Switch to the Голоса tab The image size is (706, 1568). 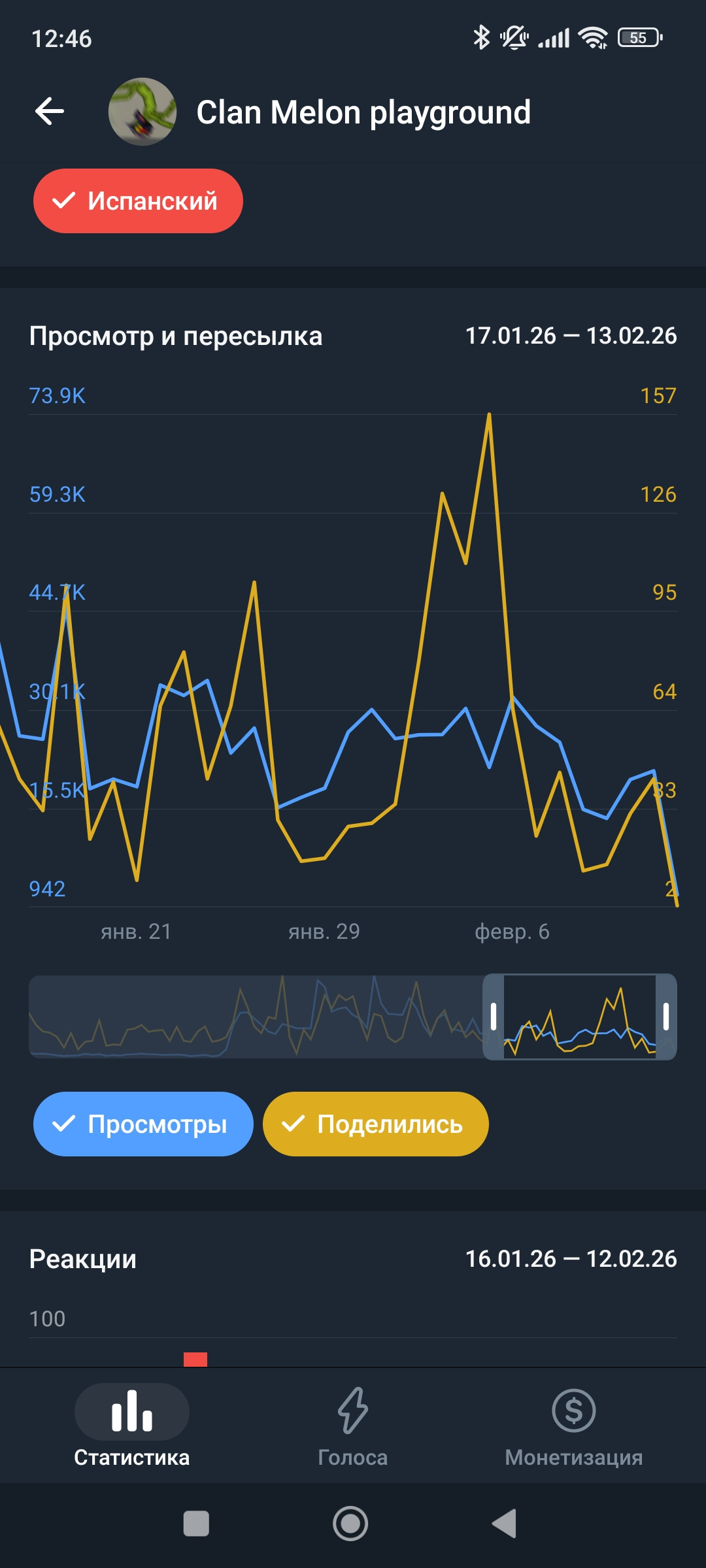[x=353, y=1428]
